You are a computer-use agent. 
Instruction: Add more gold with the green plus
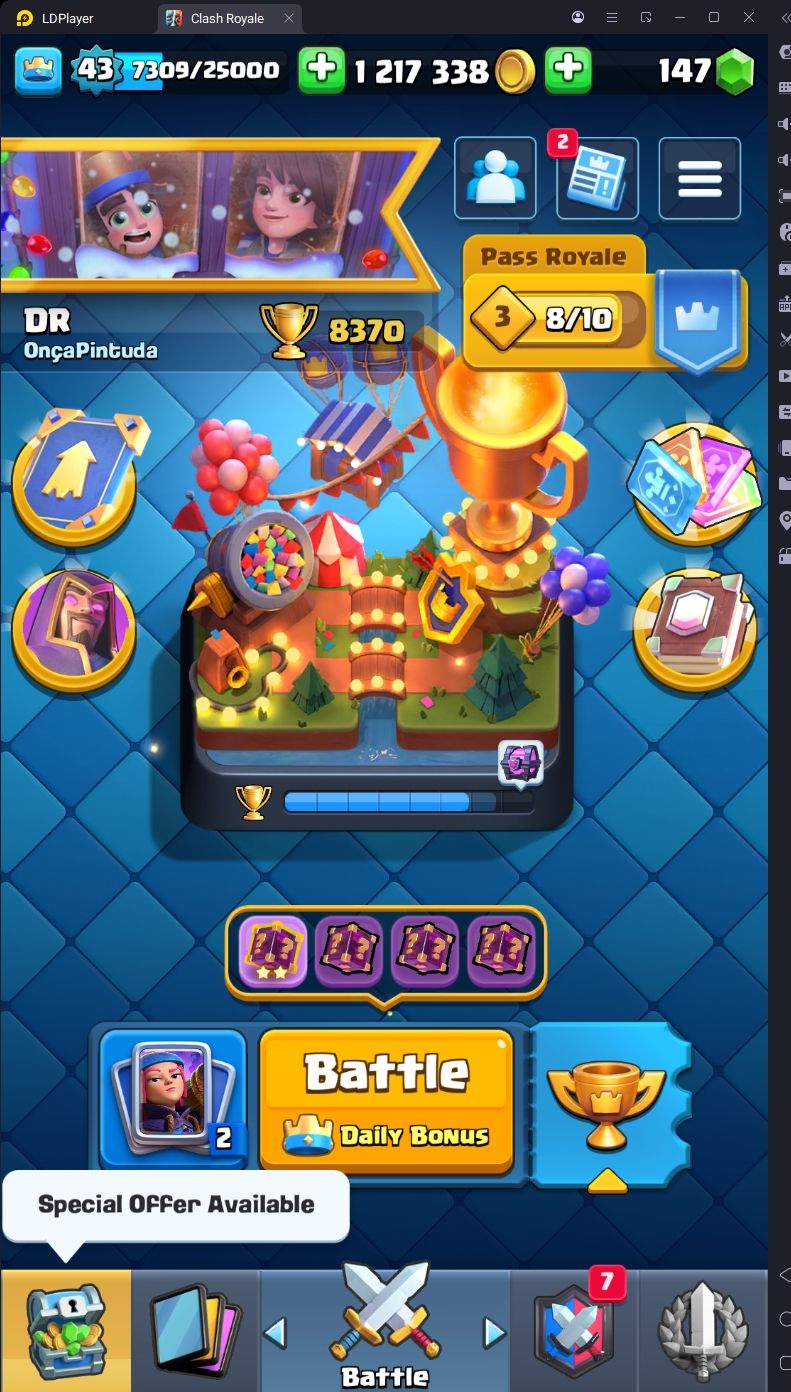321,70
